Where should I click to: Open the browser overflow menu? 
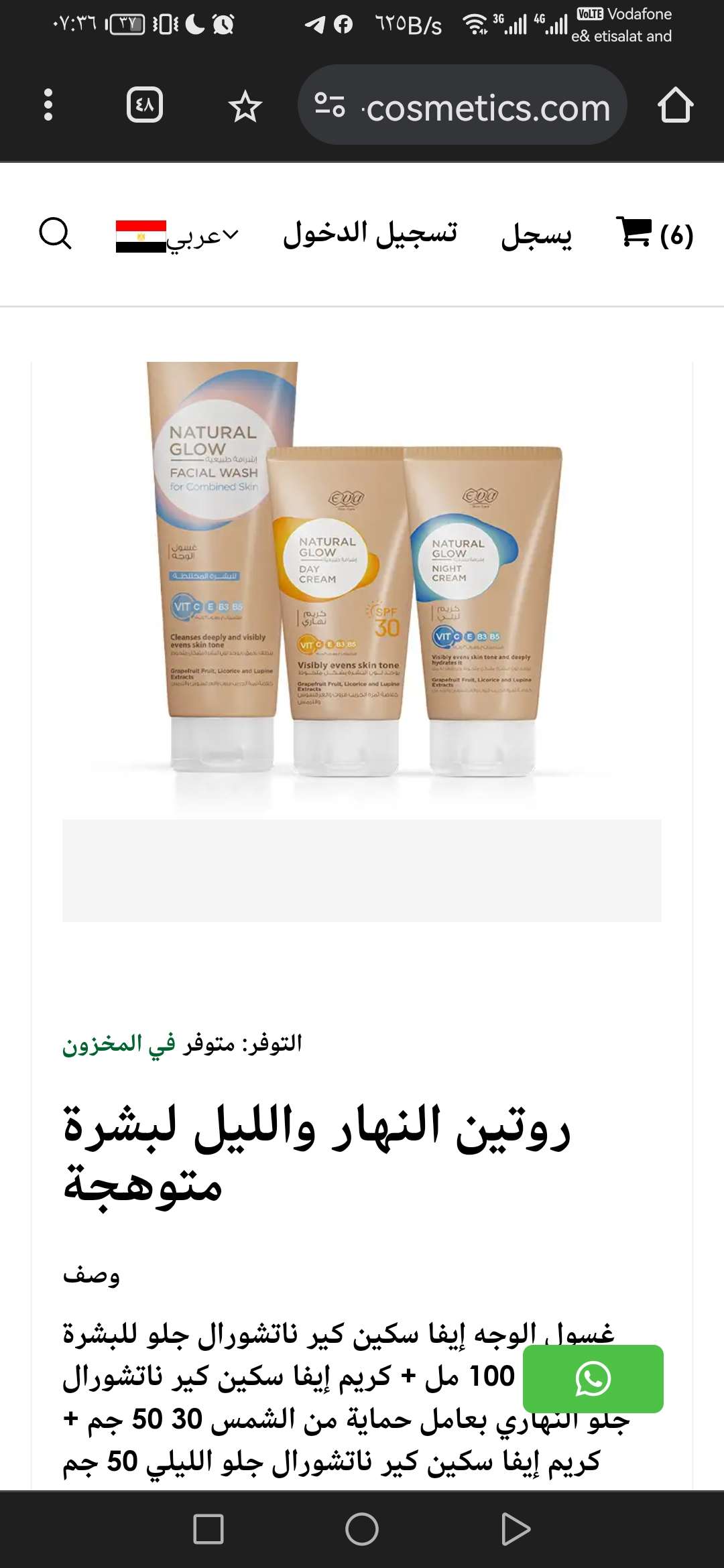tap(48, 105)
